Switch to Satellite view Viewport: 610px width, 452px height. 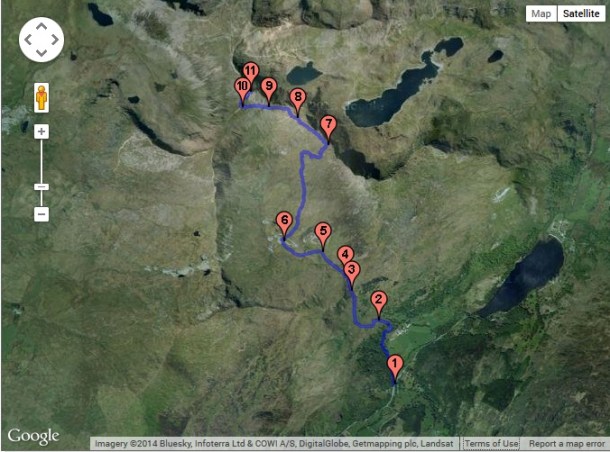581,14
